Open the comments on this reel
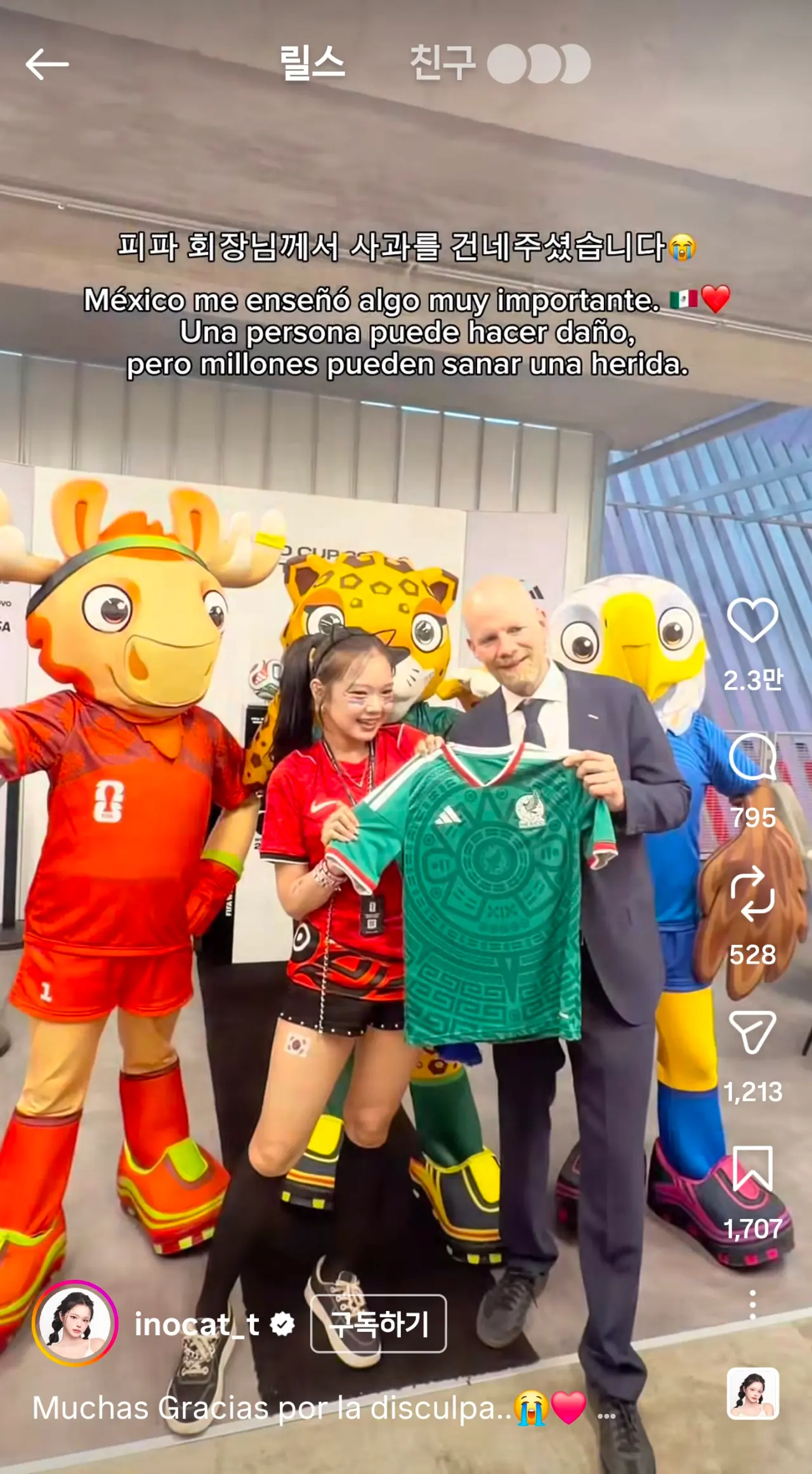The image size is (812, 1474). click(x=752, y=756)
